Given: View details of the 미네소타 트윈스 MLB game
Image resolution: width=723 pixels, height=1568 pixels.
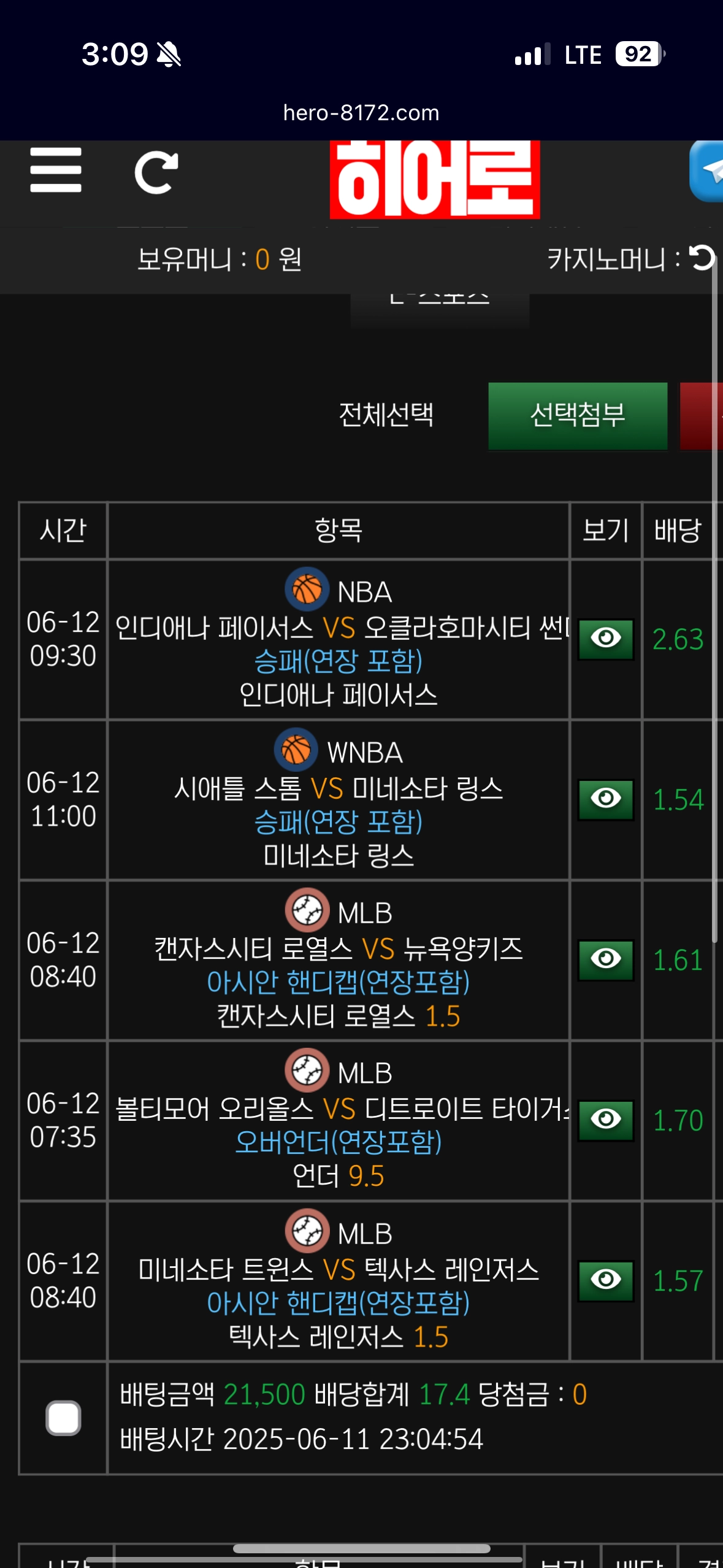Looking at the screenshot, I should [x=606, y=1281].
